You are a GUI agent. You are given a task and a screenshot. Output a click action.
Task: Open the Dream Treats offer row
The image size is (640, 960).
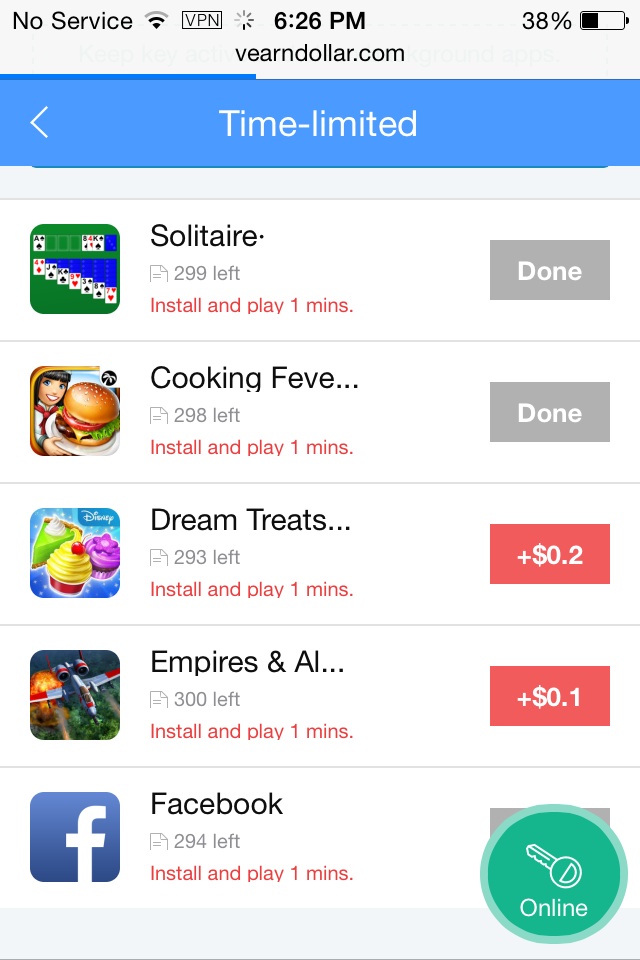(250, 554)
